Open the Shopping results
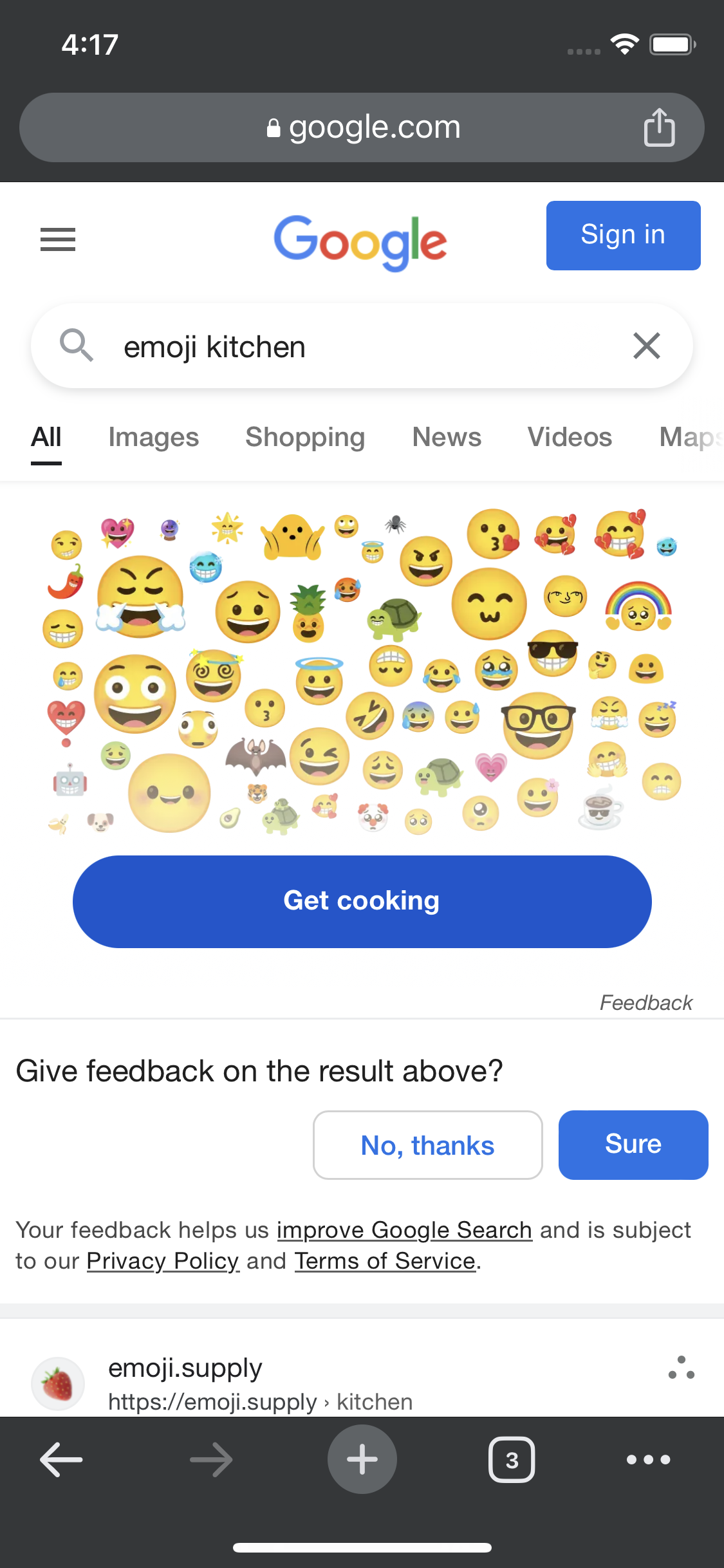Screen dimensions: 724x1568 pos(304,438)
